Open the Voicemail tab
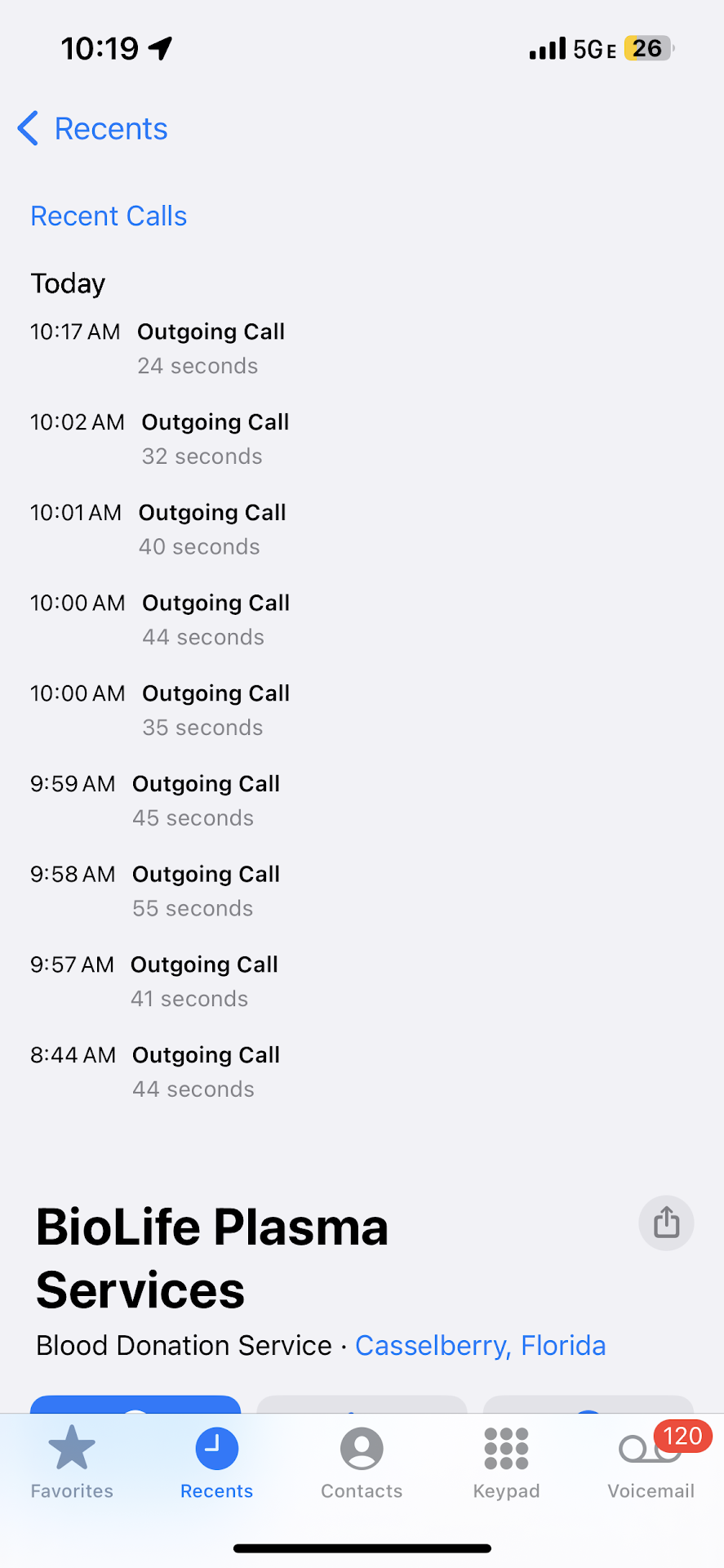This screenshot has height=1568, width=724. coord(651,1463)
